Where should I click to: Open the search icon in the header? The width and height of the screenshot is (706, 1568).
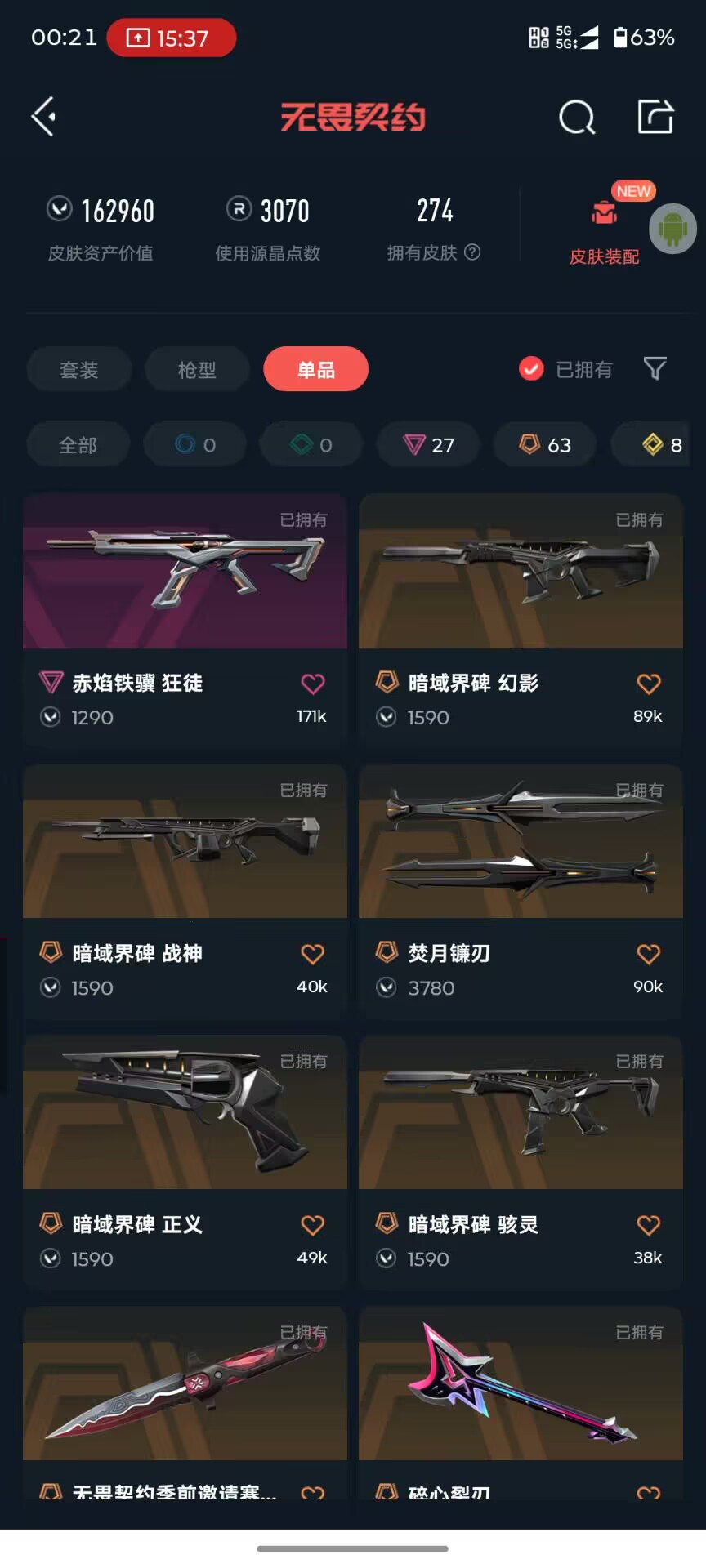click(577, 117)
